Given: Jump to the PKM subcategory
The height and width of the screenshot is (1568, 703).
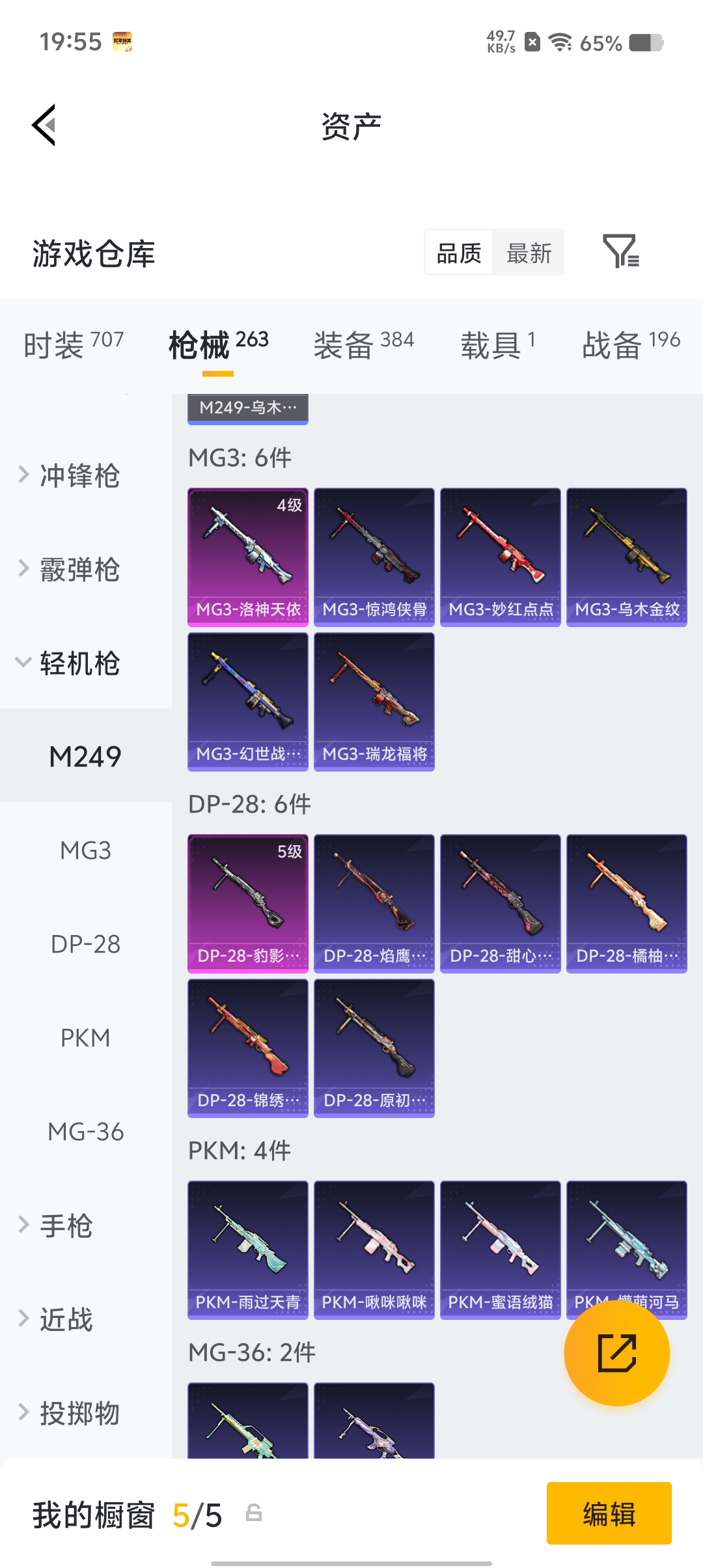Looking at the screenshot, I should click(85, 1038).
